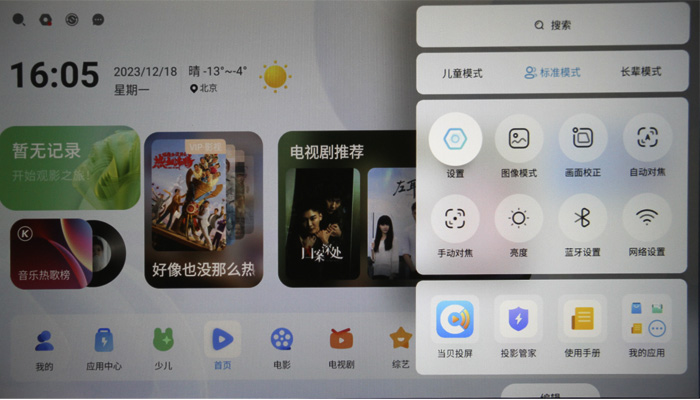Switch to 电影 tab
Image resolution: width=700 pixels, height=400 pixels.
282,346
